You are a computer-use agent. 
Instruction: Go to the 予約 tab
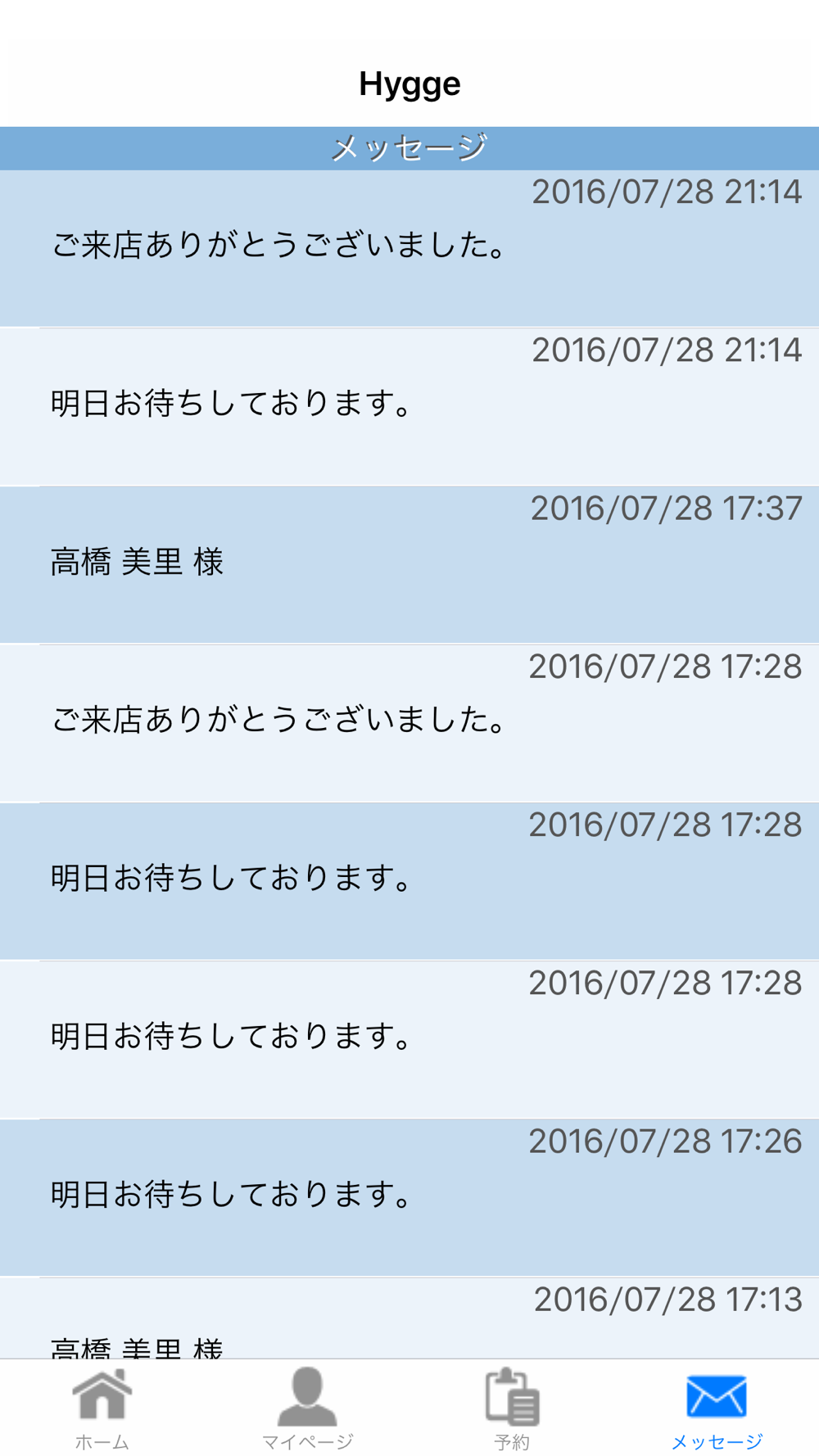(512, 1409)
